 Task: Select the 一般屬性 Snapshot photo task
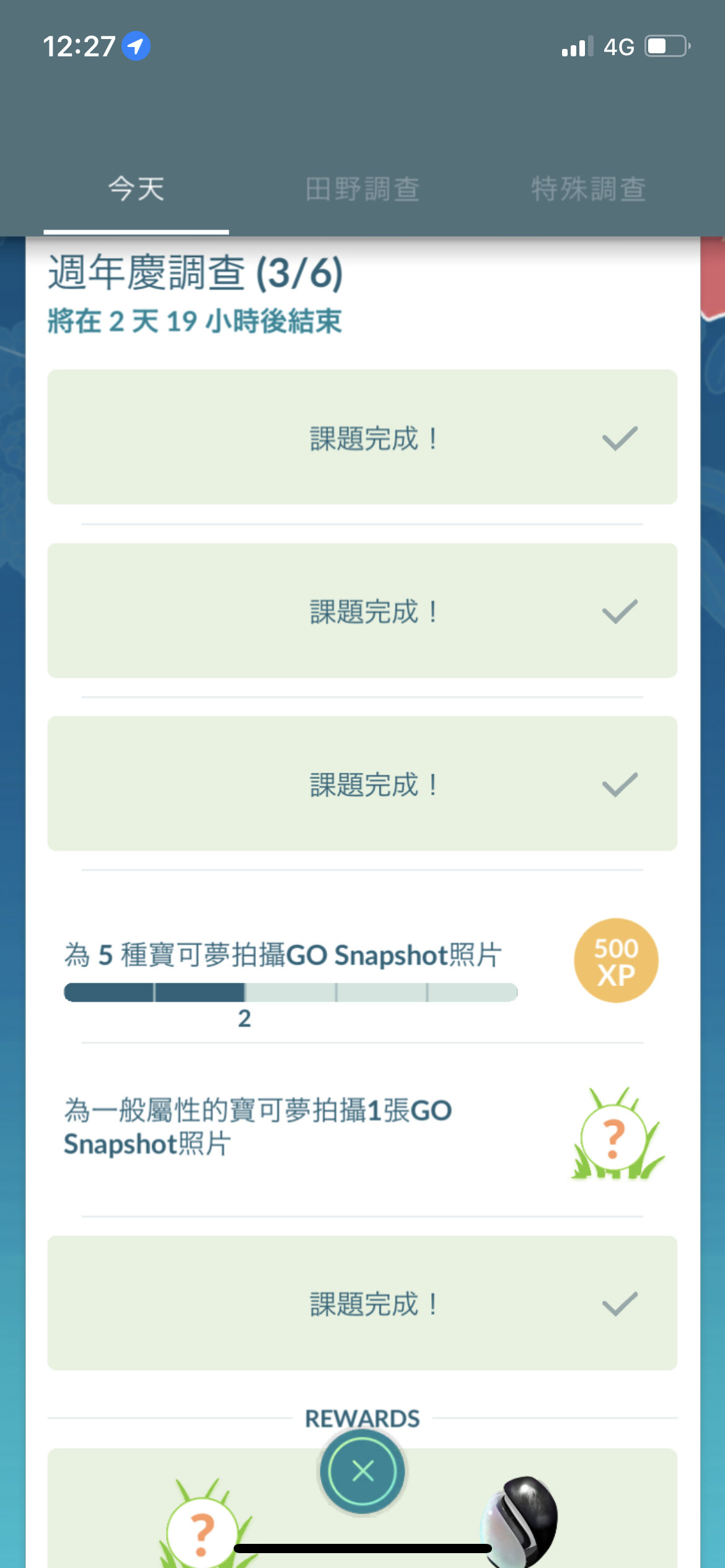tap(258, 1127)
